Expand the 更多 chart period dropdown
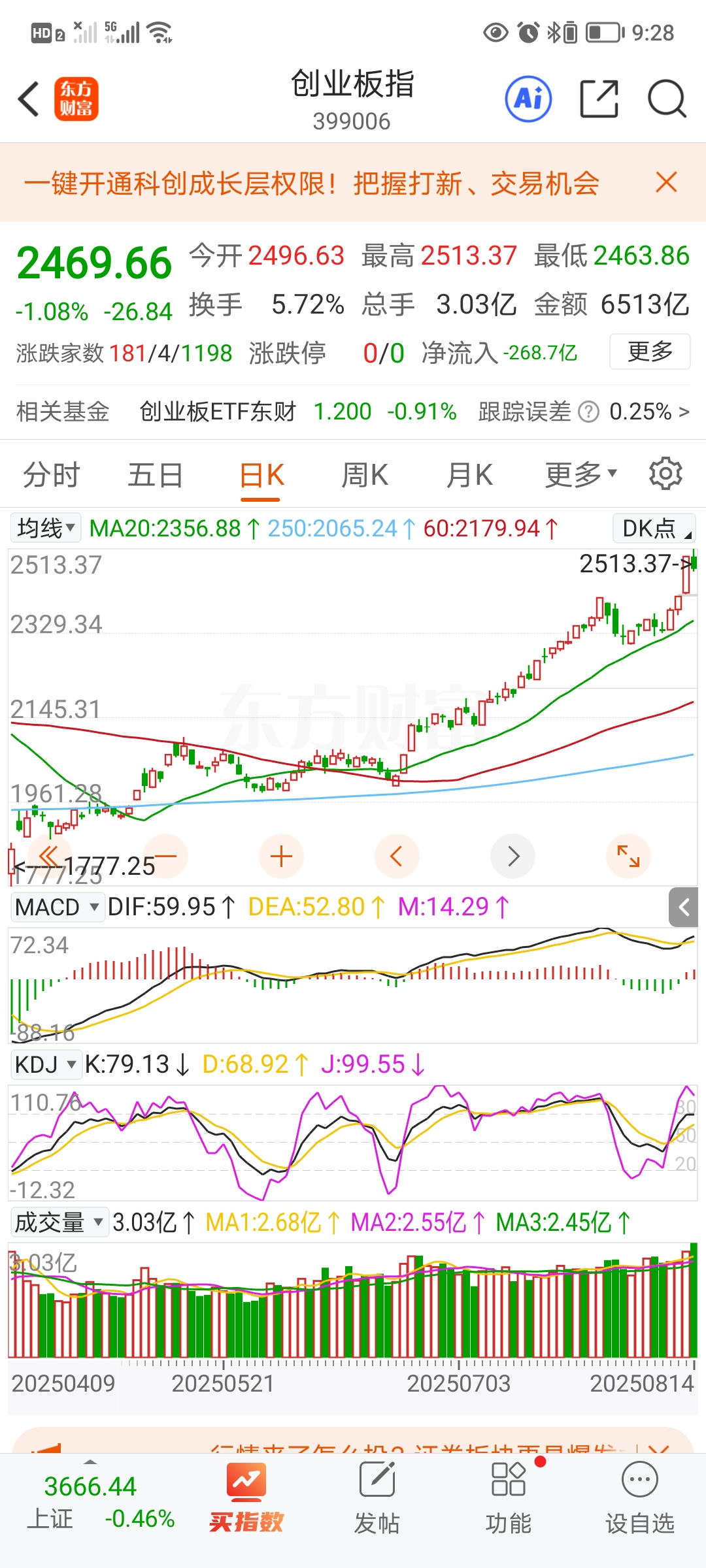Image resolution: width=706 pixels, height=1568 pixels. coord(580,475)
